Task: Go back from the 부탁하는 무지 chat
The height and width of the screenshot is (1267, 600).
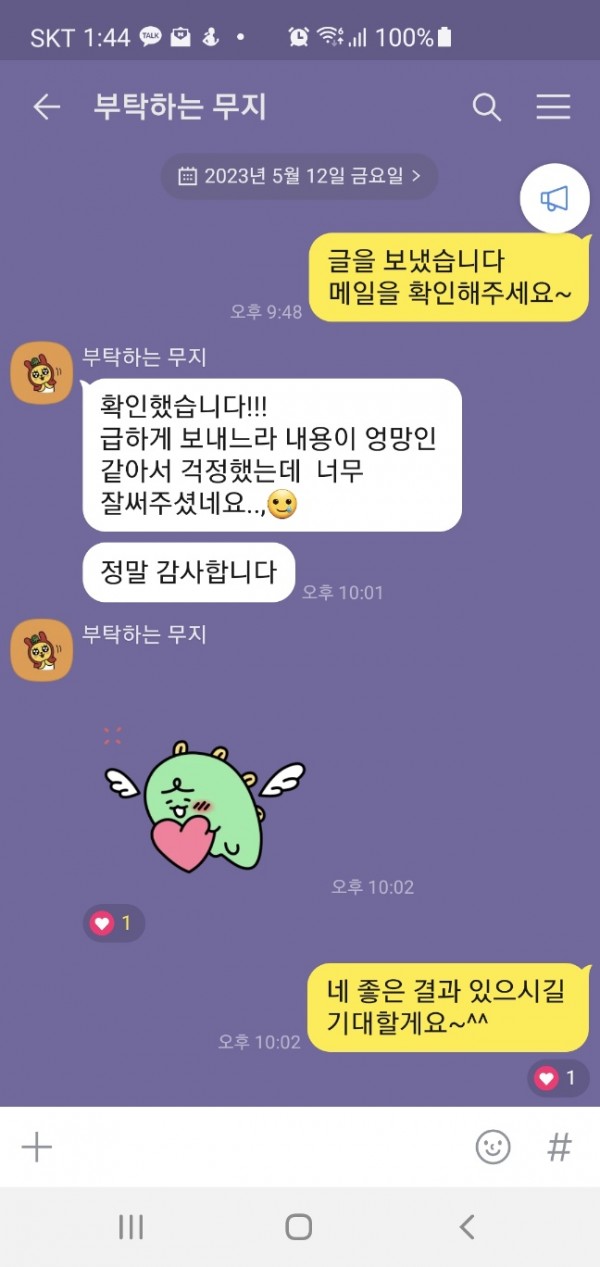Action: (46, 107)
